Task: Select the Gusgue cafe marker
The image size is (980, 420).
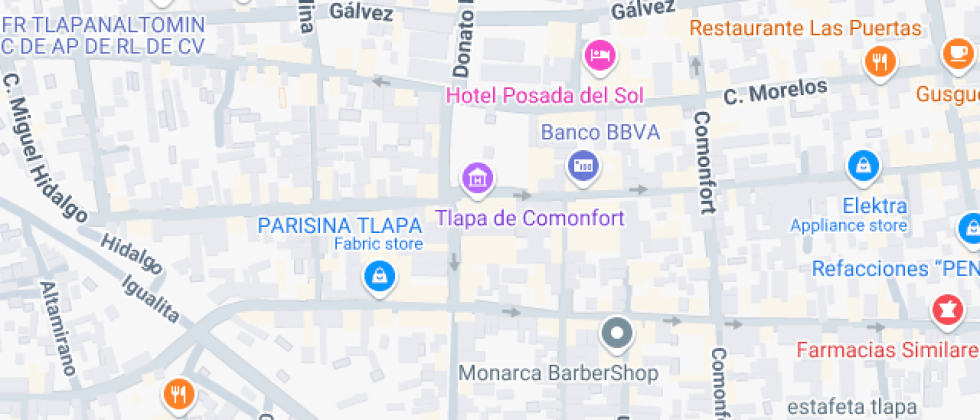Action: (958, 55)
